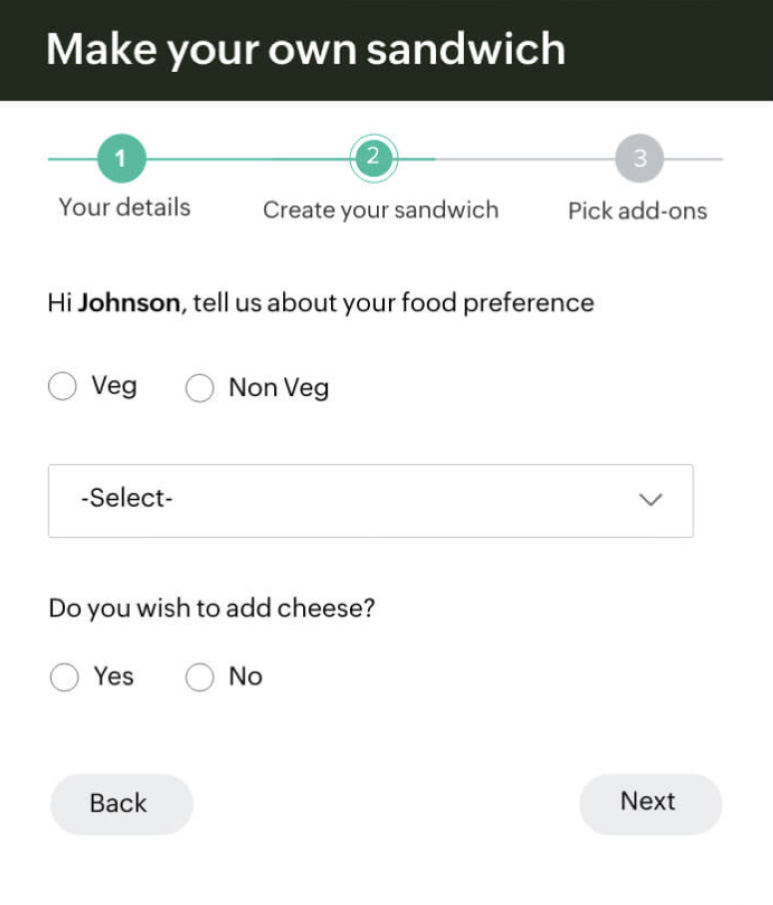Select the Non Veg option
The width and height of the screenshot is (773, 905).
point(200,387)
